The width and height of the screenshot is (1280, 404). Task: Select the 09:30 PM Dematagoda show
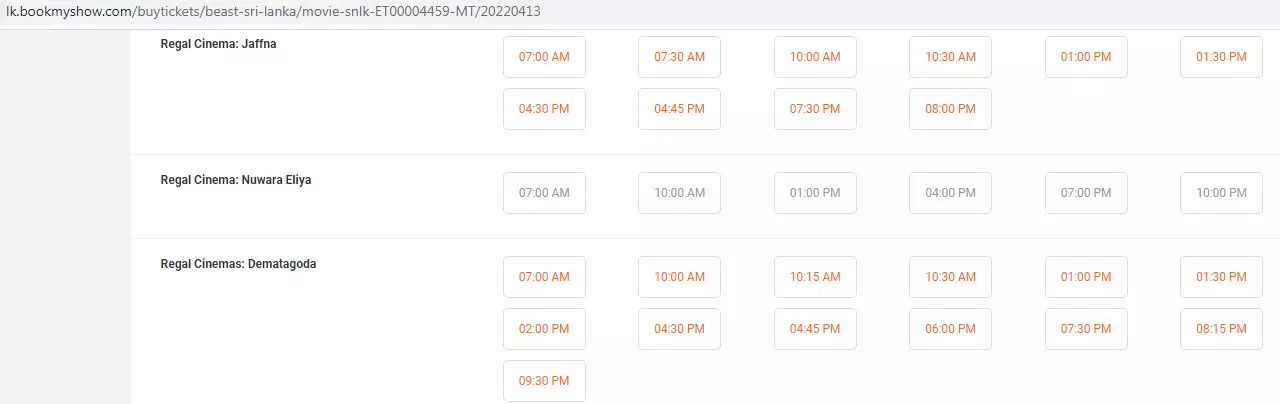(x=544, y=381)
